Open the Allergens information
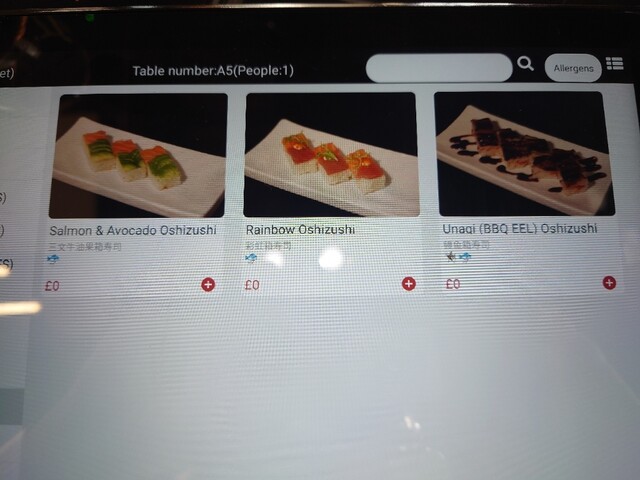 (x=574, y=68)
